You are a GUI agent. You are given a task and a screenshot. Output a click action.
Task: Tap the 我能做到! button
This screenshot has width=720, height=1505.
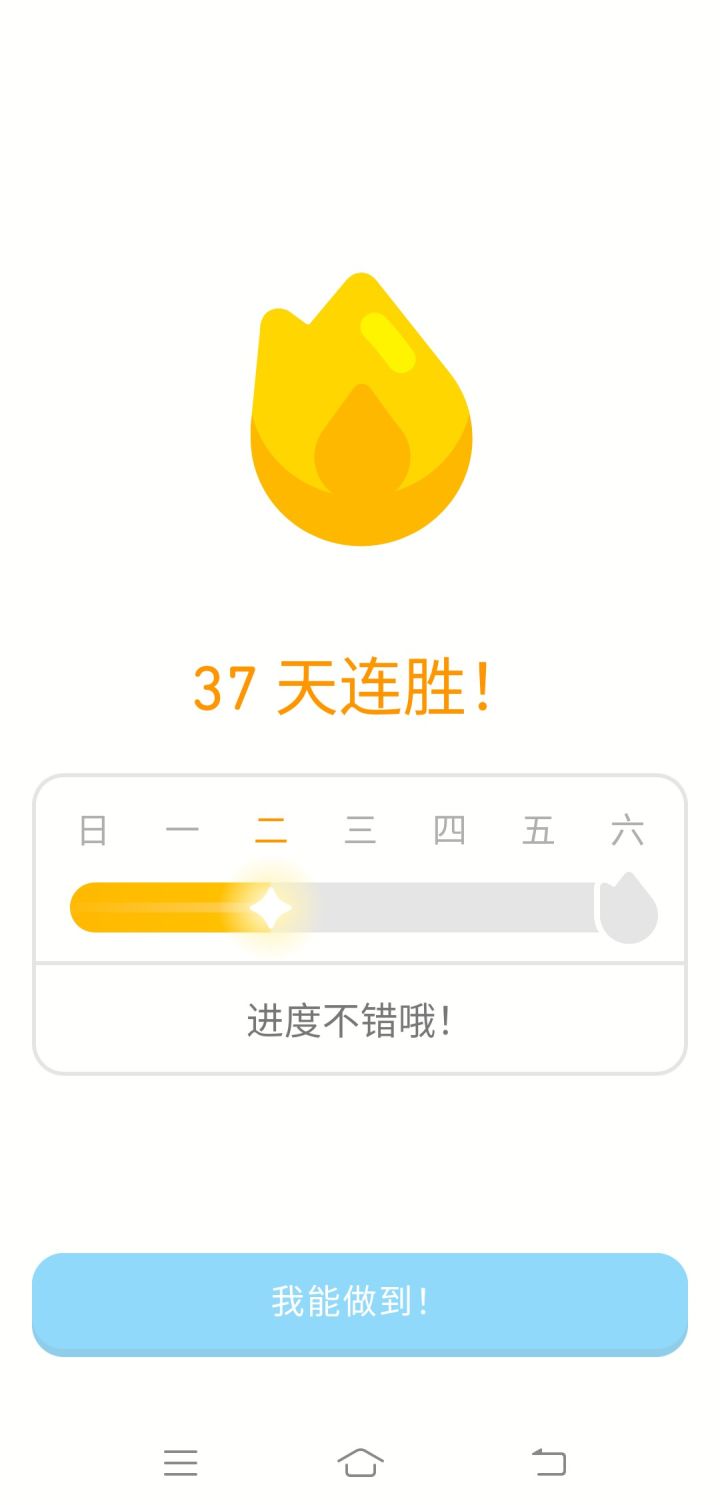coord(360,1302)
